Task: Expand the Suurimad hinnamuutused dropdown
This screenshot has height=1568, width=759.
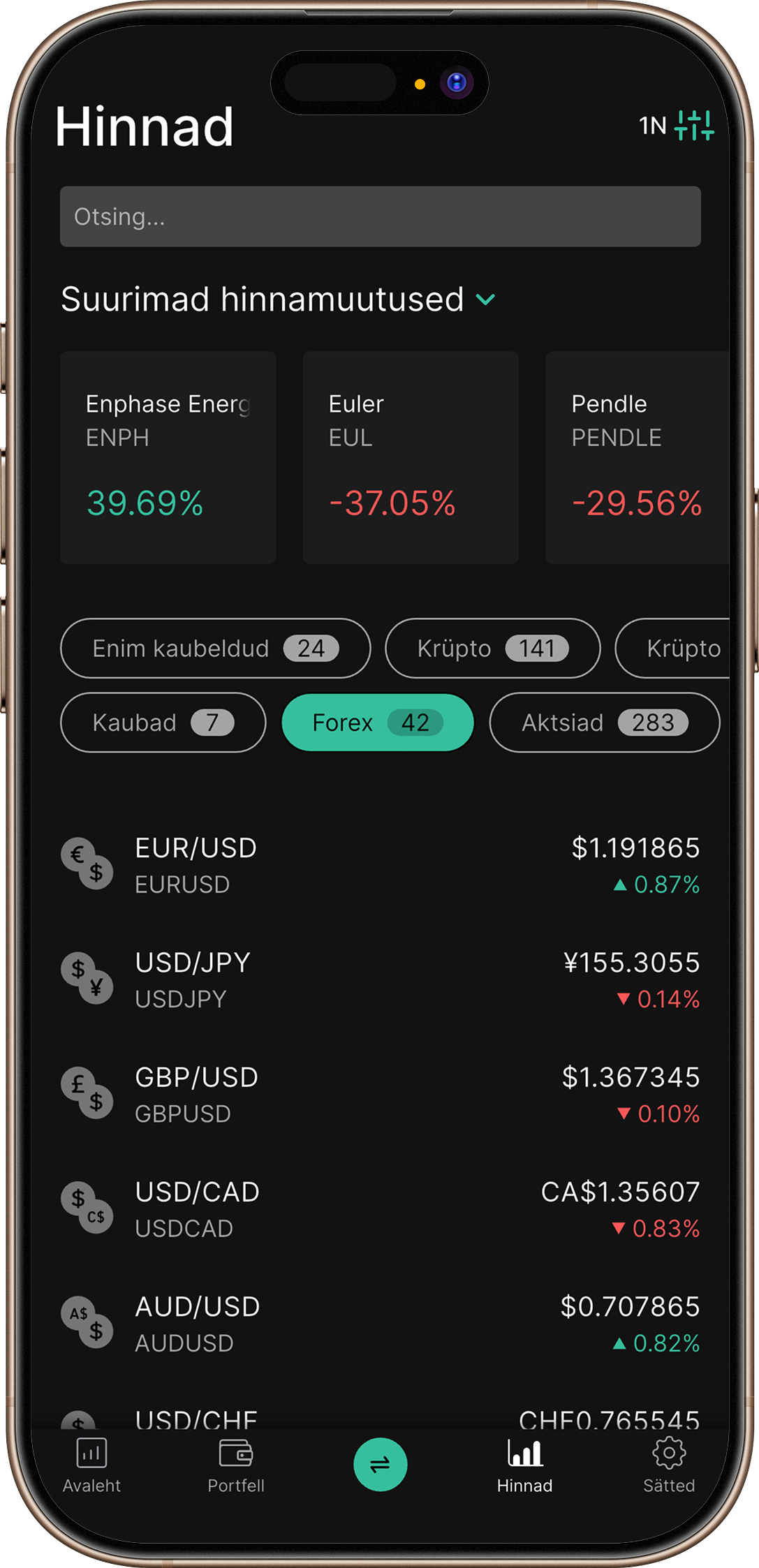Action: click(x=278, y=299)
